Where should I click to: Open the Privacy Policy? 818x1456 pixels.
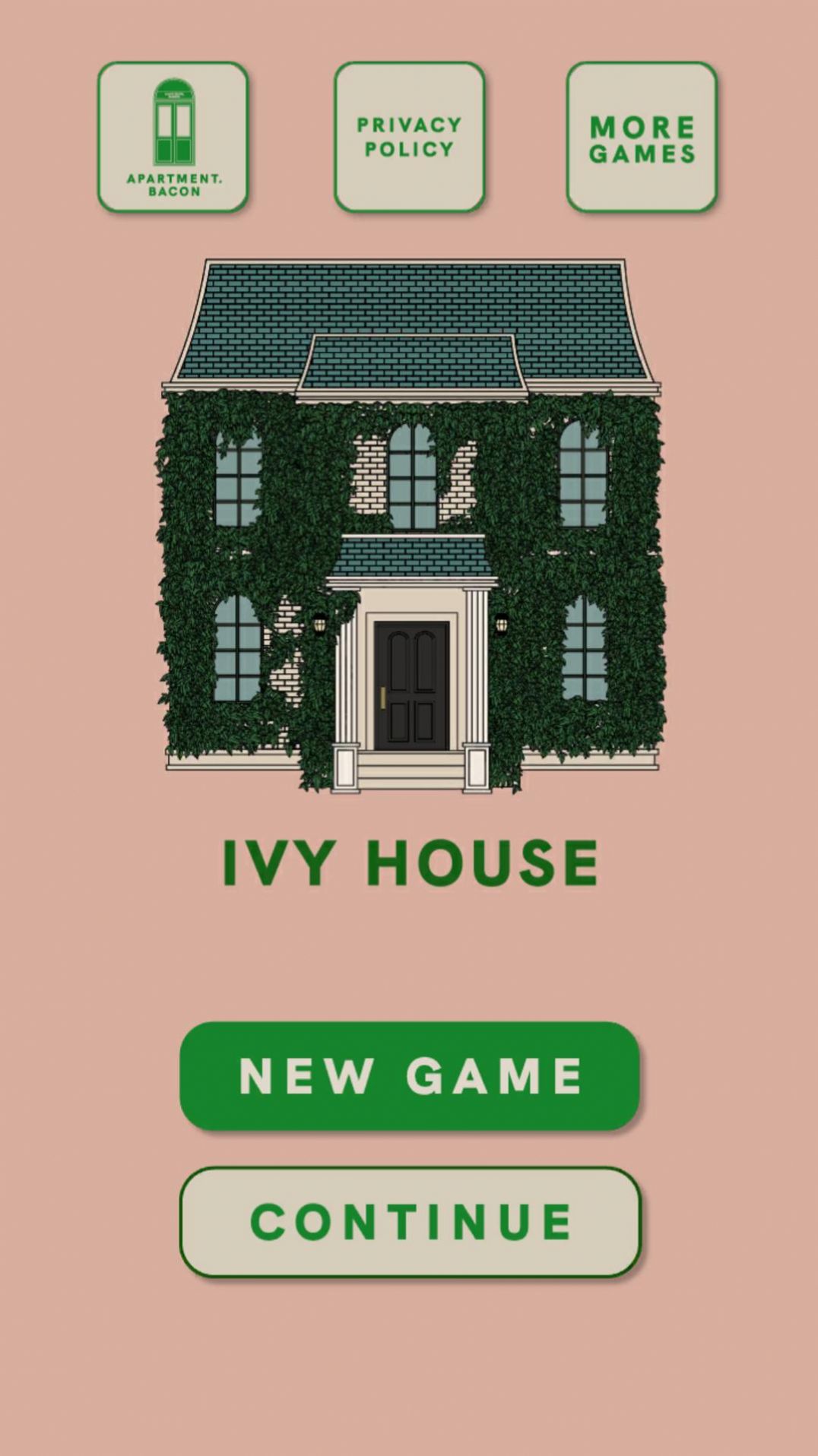(x=409, y=137)
